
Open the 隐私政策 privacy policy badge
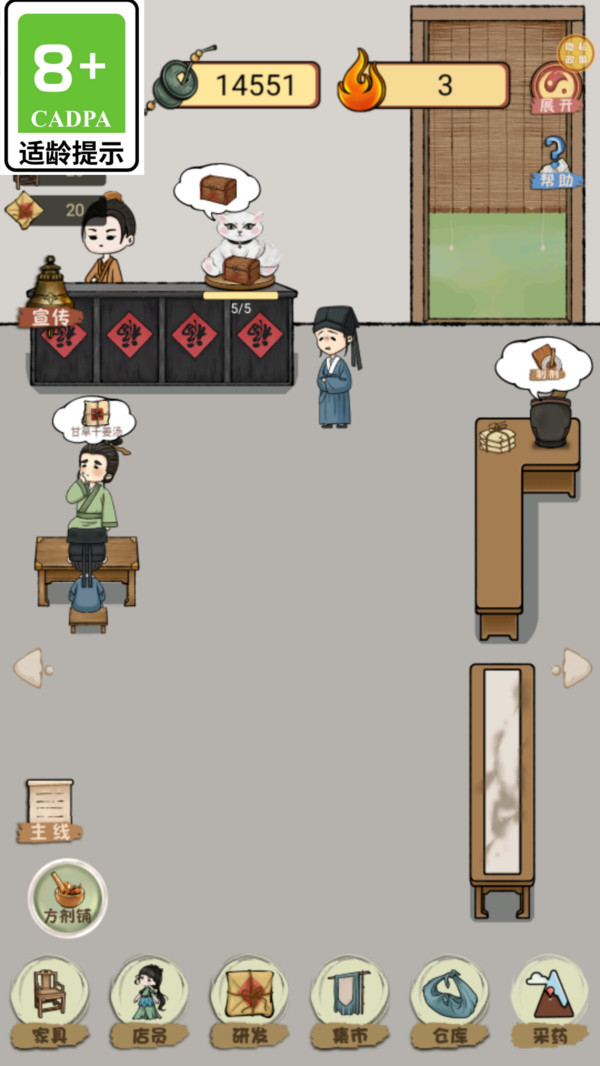(575, 52)
